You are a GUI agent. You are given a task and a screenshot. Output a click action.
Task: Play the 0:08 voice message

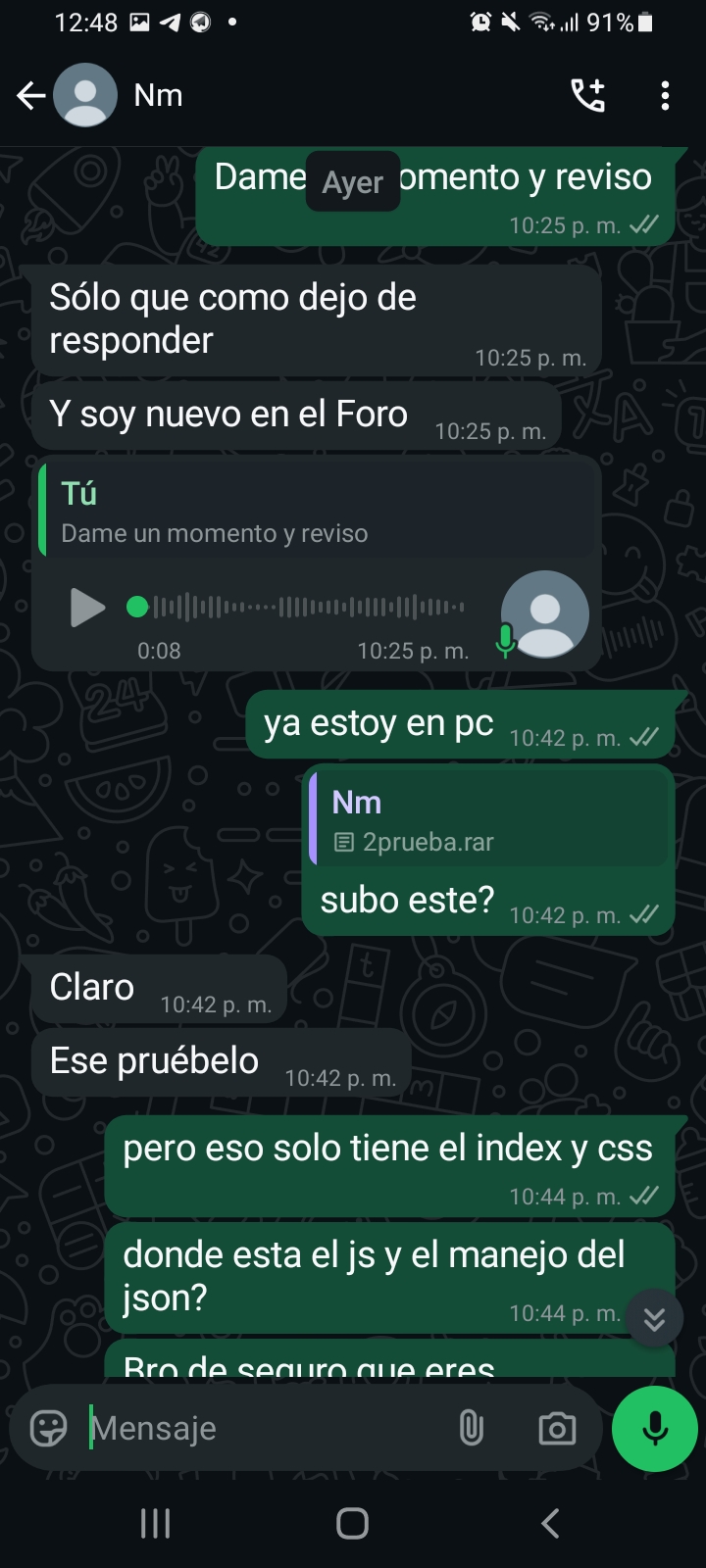pyautogui.click(x=87, y=608)
